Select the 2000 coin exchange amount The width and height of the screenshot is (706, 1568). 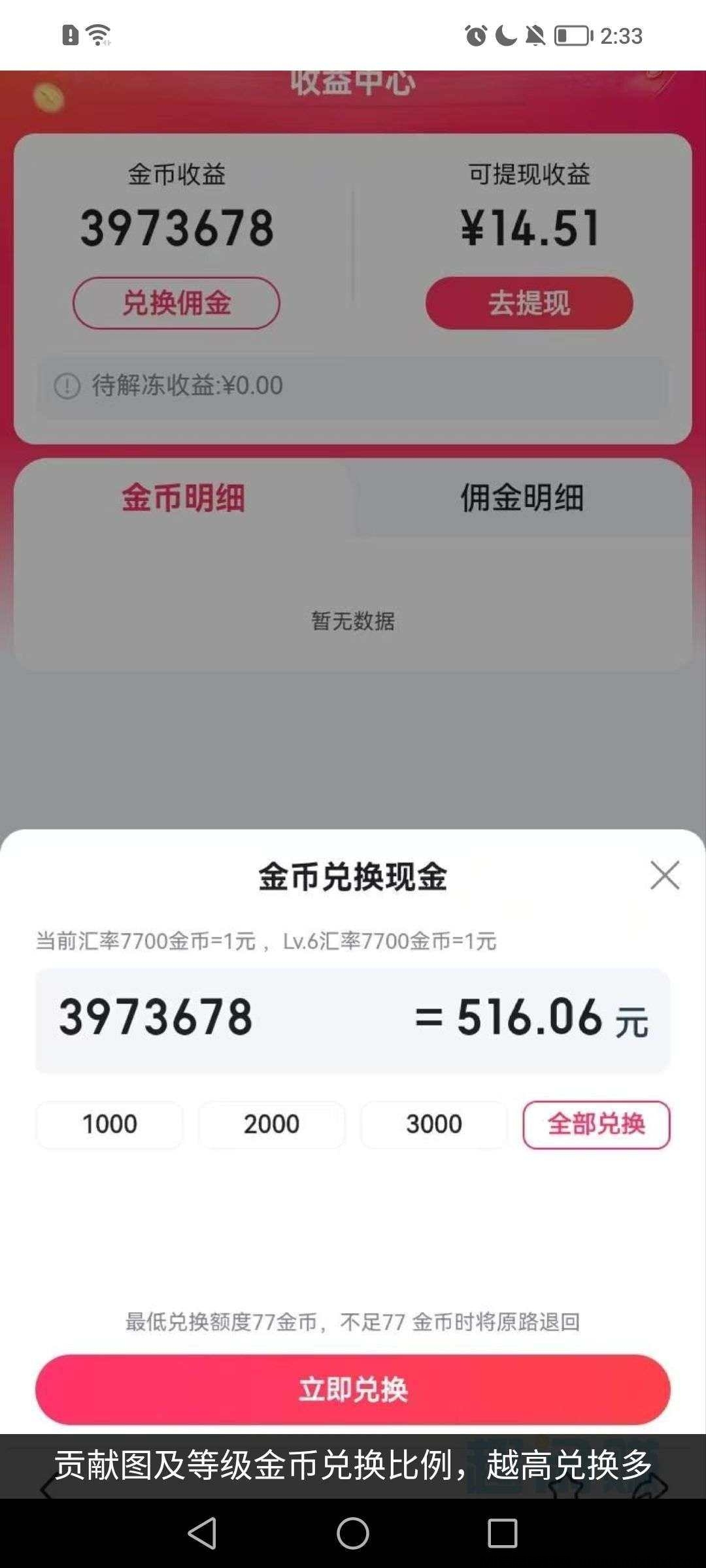click(271, 1124)
